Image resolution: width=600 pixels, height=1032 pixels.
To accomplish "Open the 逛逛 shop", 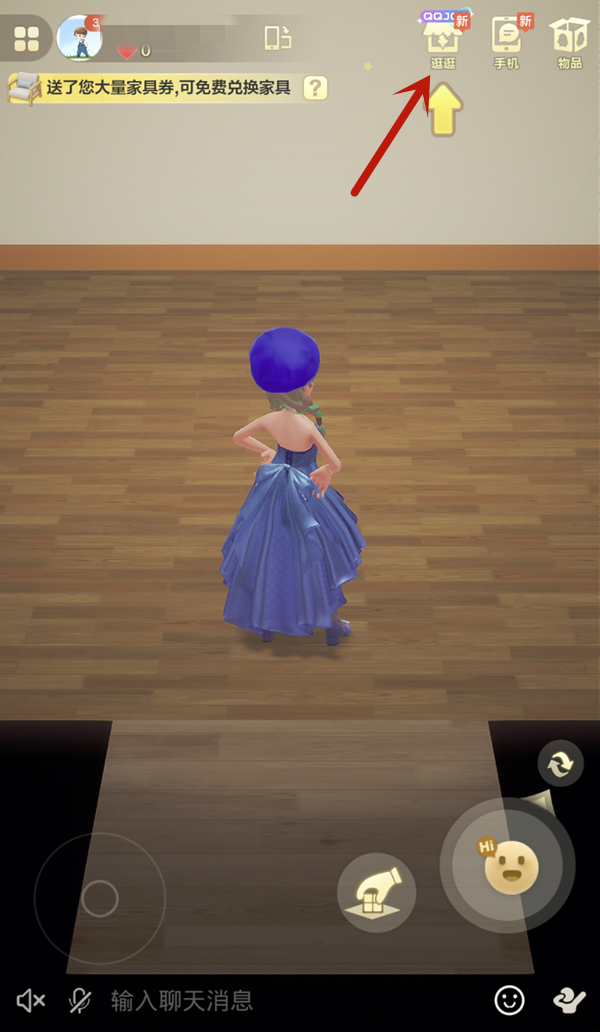I will point(443,42).
